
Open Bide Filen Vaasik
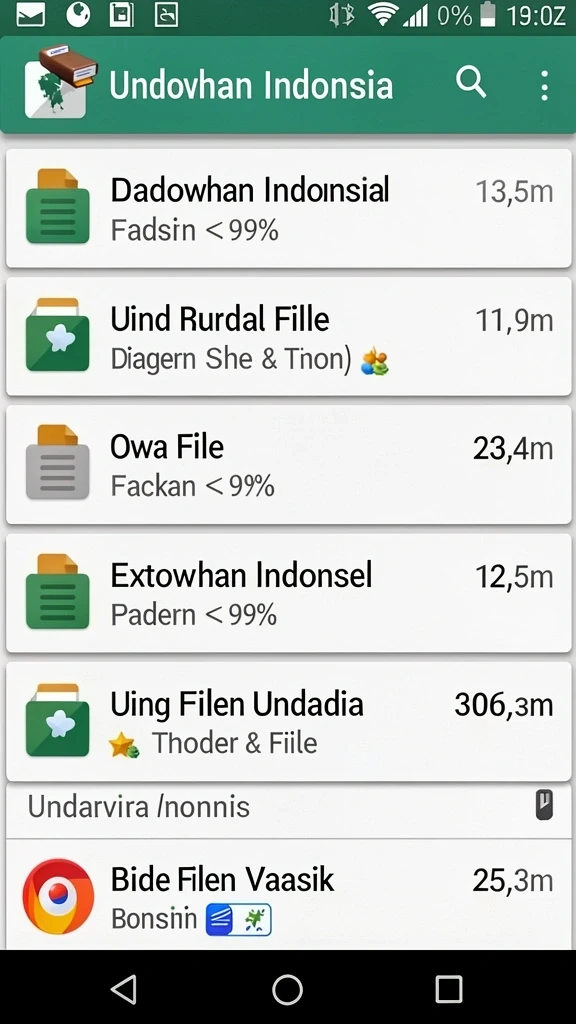click(288, 896)
